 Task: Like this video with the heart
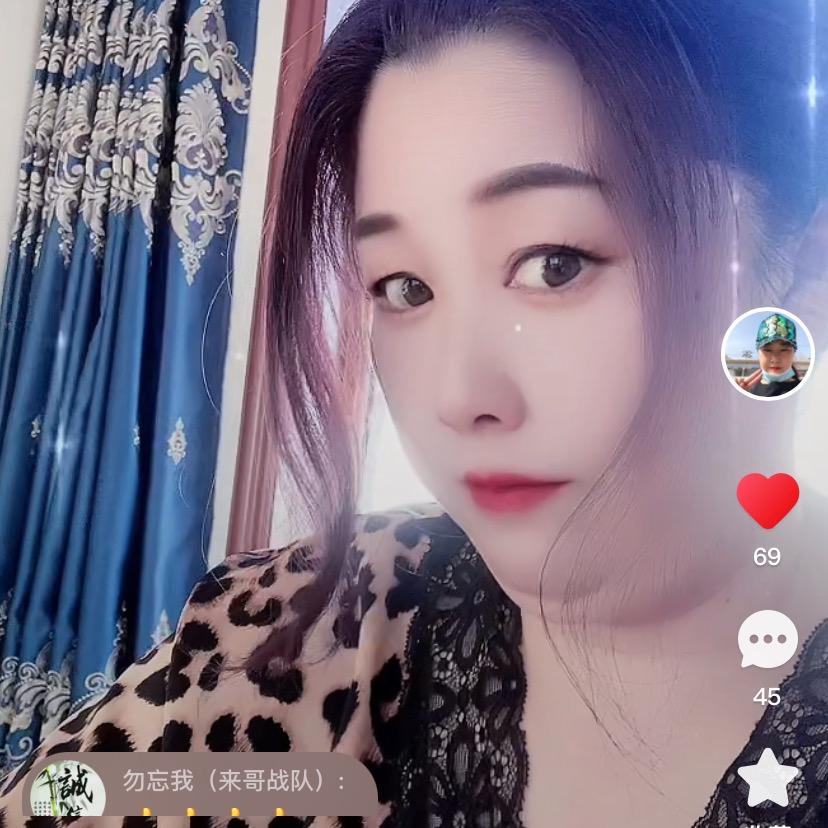click(x=767, y=500)
